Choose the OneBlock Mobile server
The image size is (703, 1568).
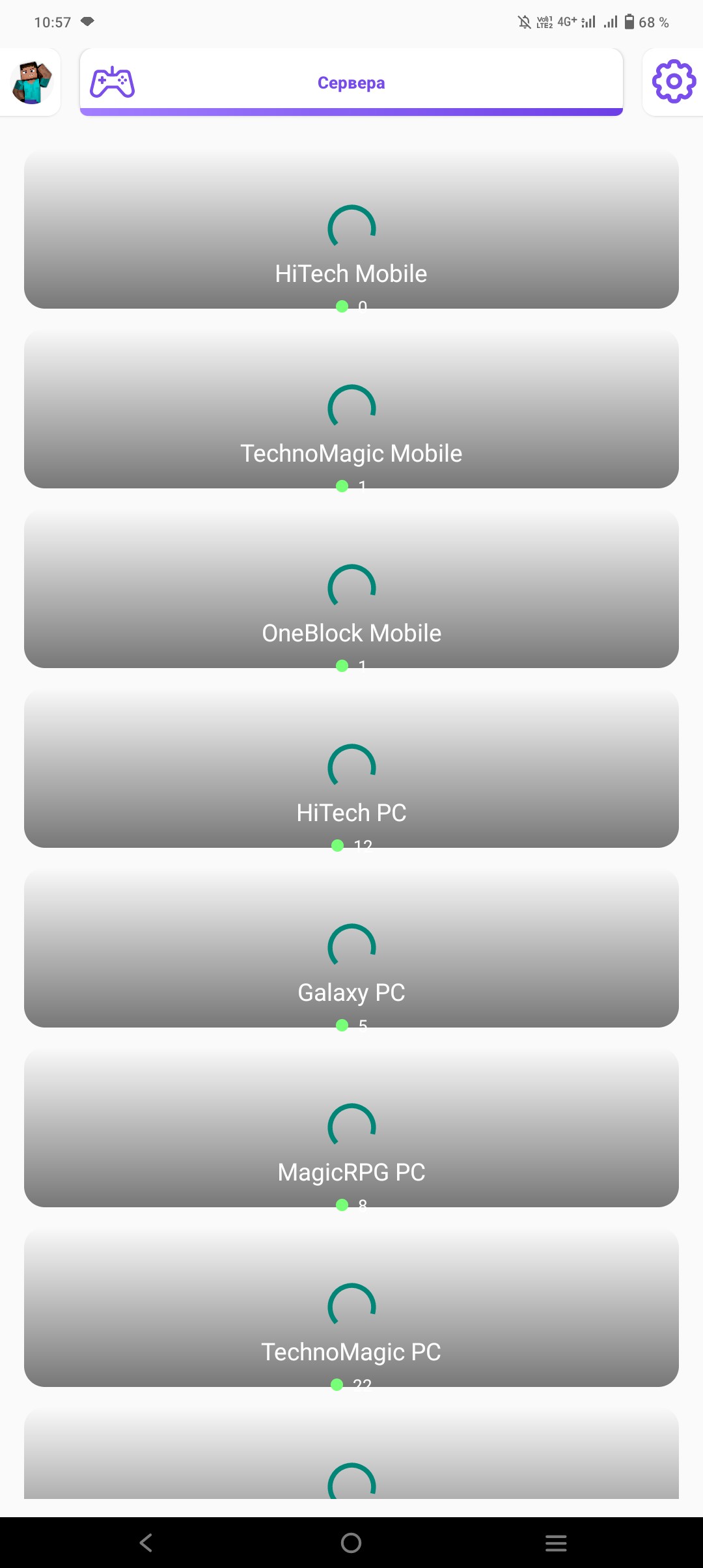(351, 589)
